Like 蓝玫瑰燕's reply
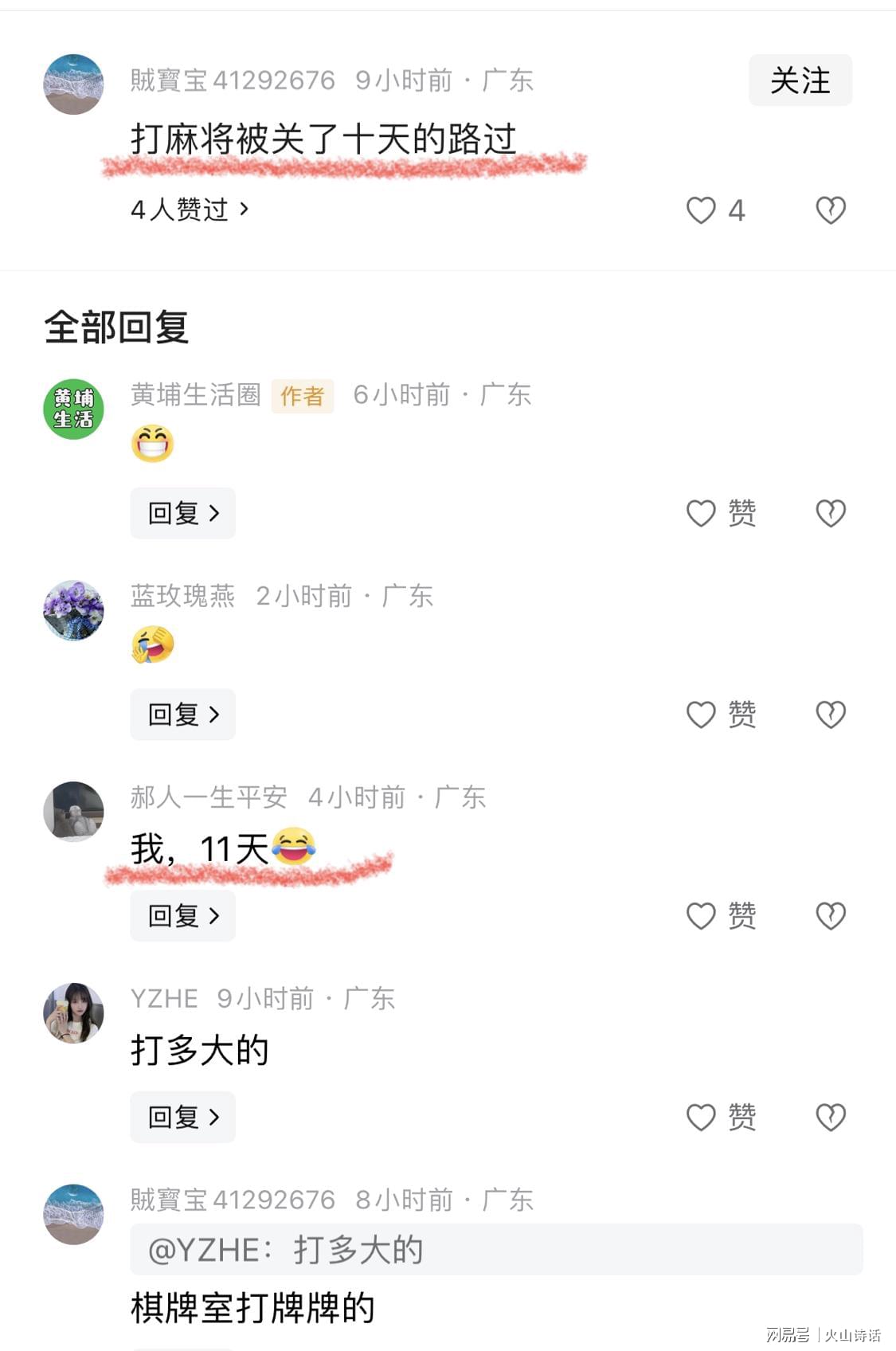The height and width of the screenshot is (1351, 896). pos(702,715)
